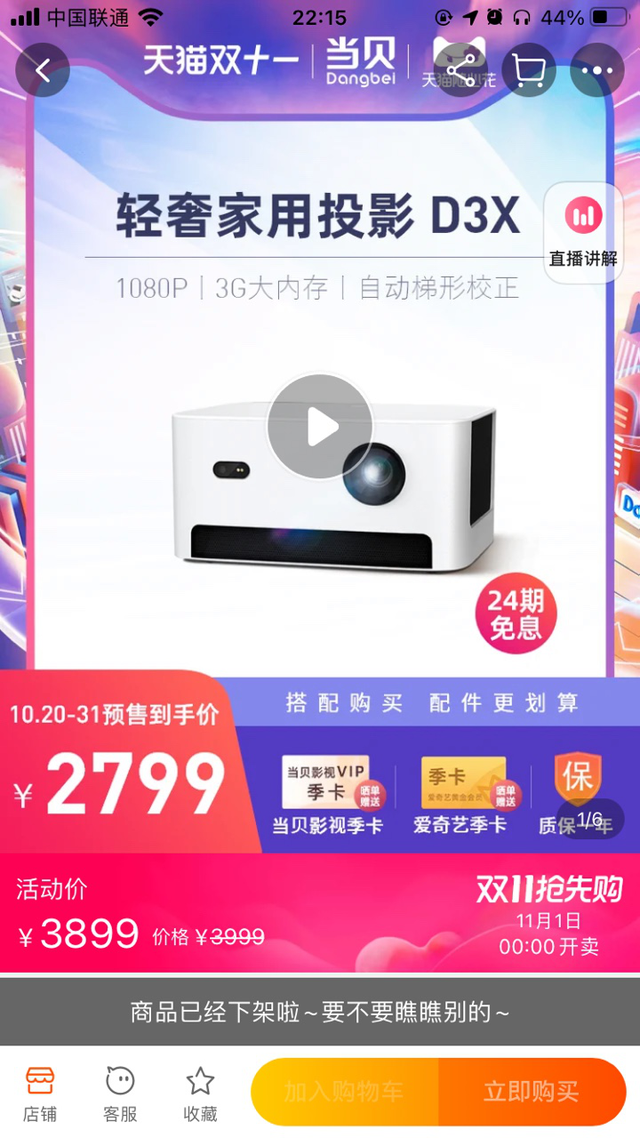Image resolution: width=640 pixels, height=1138 pixels.
Task: Open the 店铺 store page
Action: (x=40, y=1093)
